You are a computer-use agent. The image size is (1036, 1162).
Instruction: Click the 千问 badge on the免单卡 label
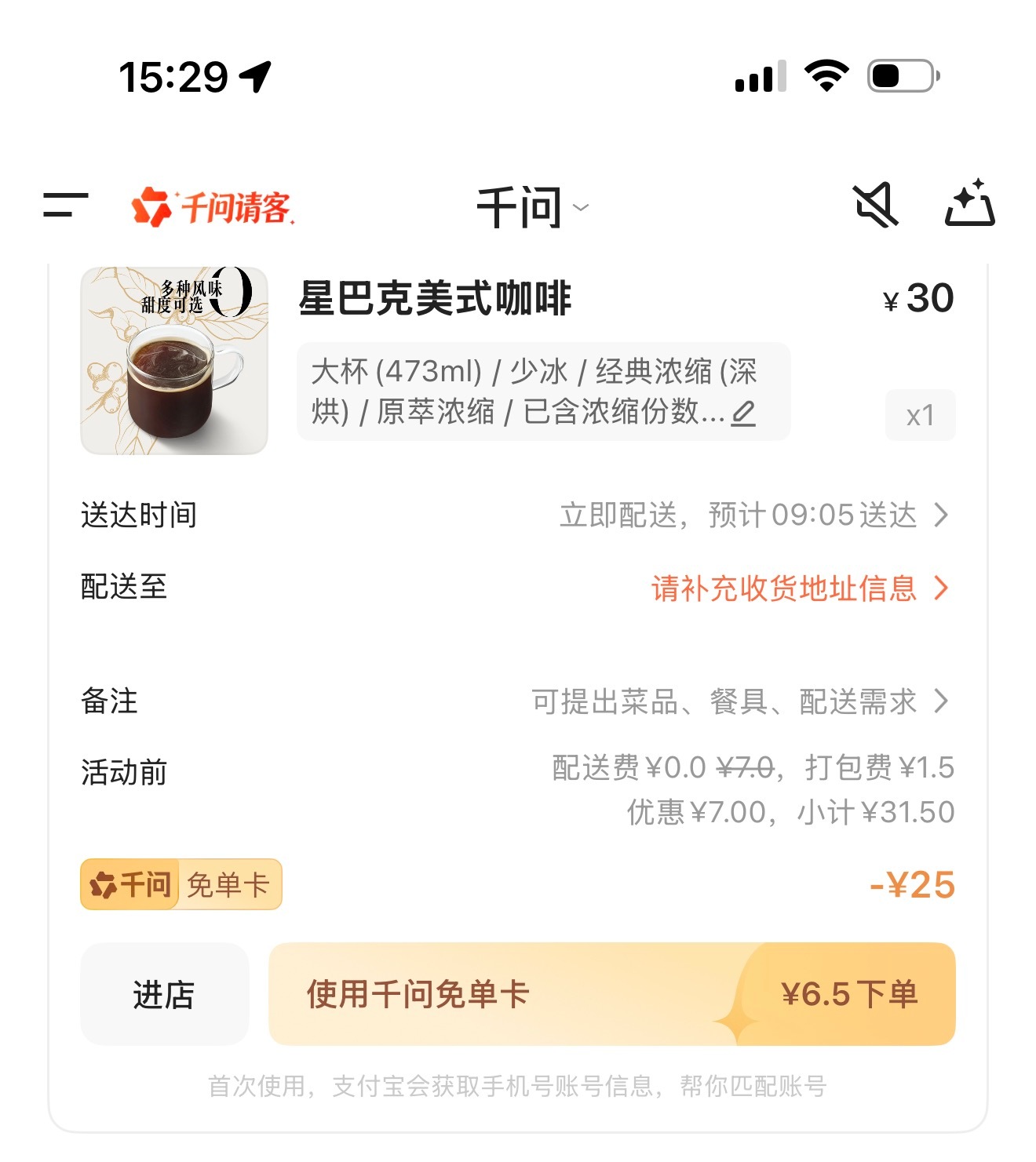coord(128,884)
